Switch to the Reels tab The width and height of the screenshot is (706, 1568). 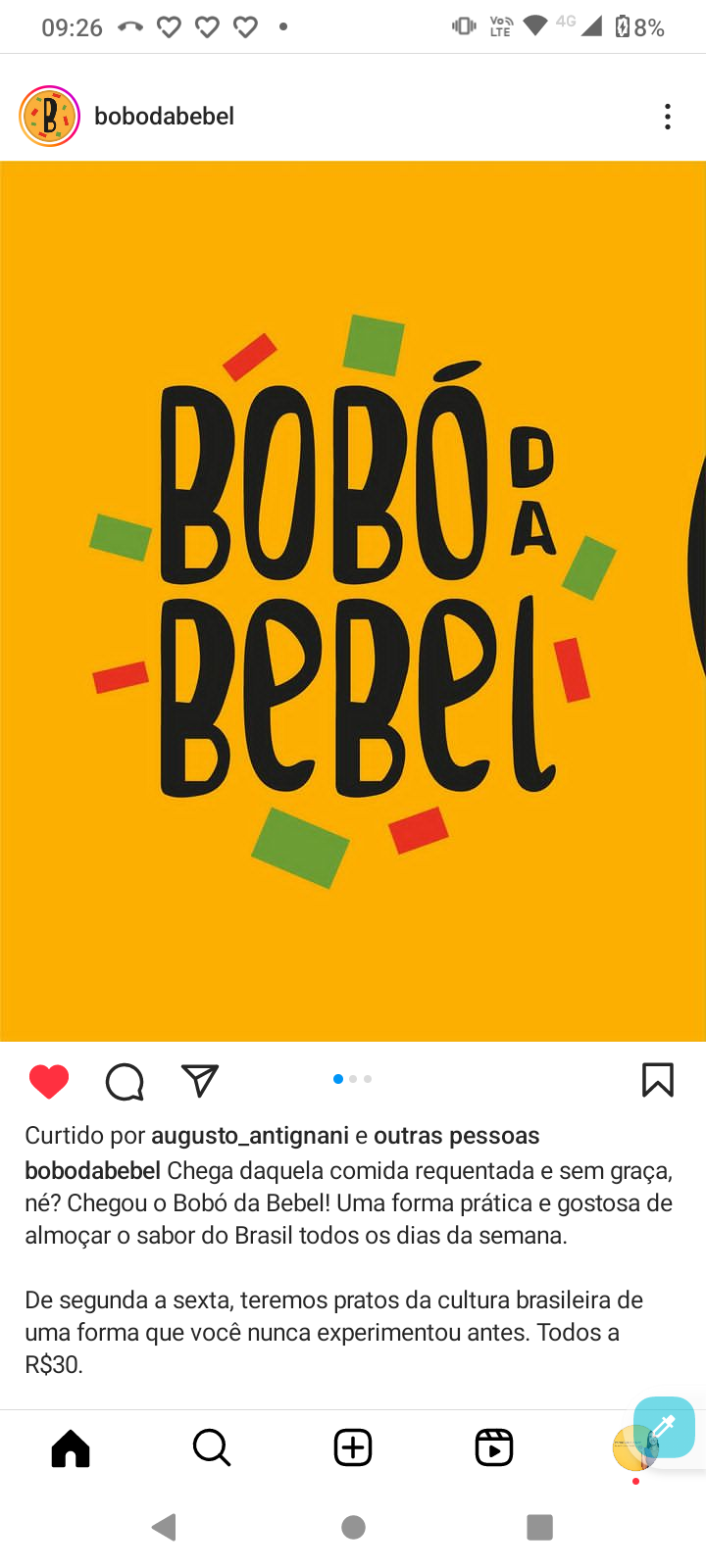point(494,1447)
